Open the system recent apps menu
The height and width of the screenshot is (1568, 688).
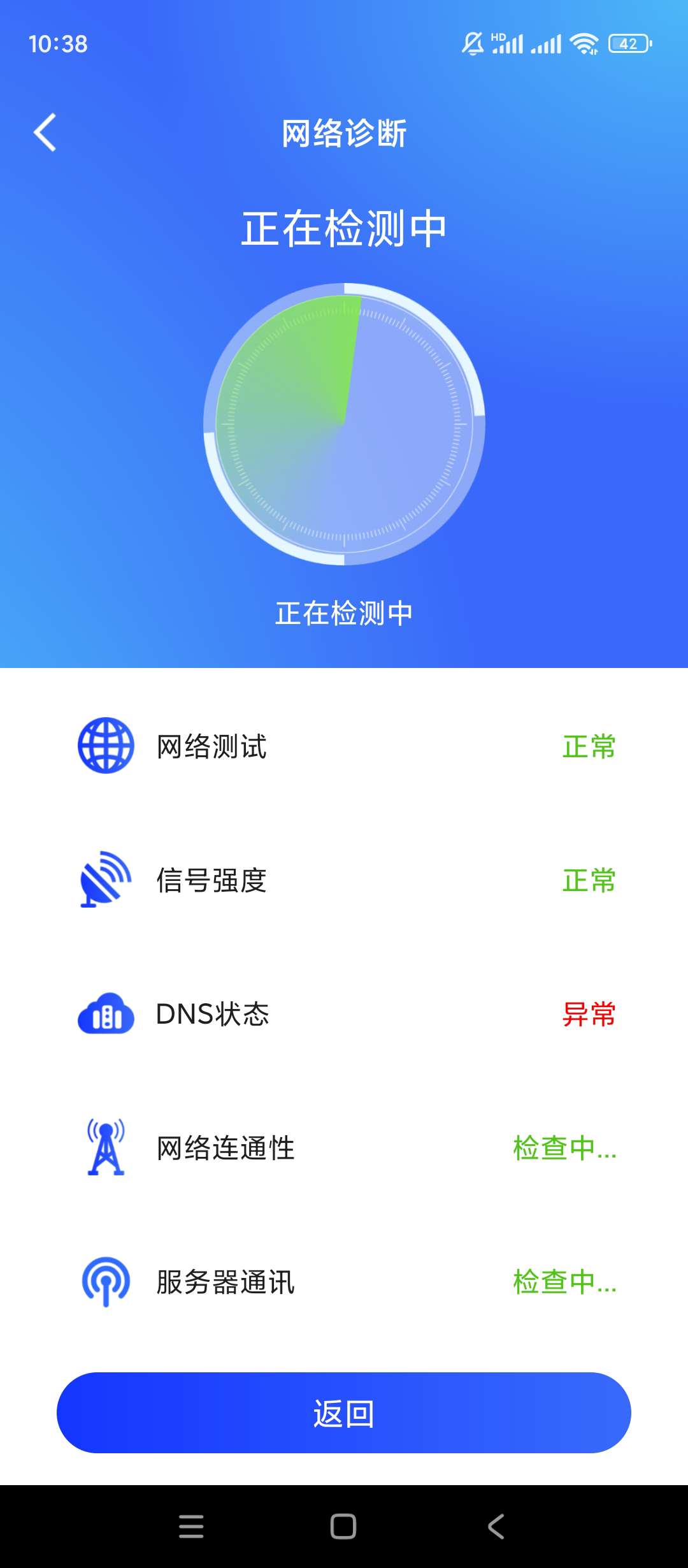point(191,1527)
